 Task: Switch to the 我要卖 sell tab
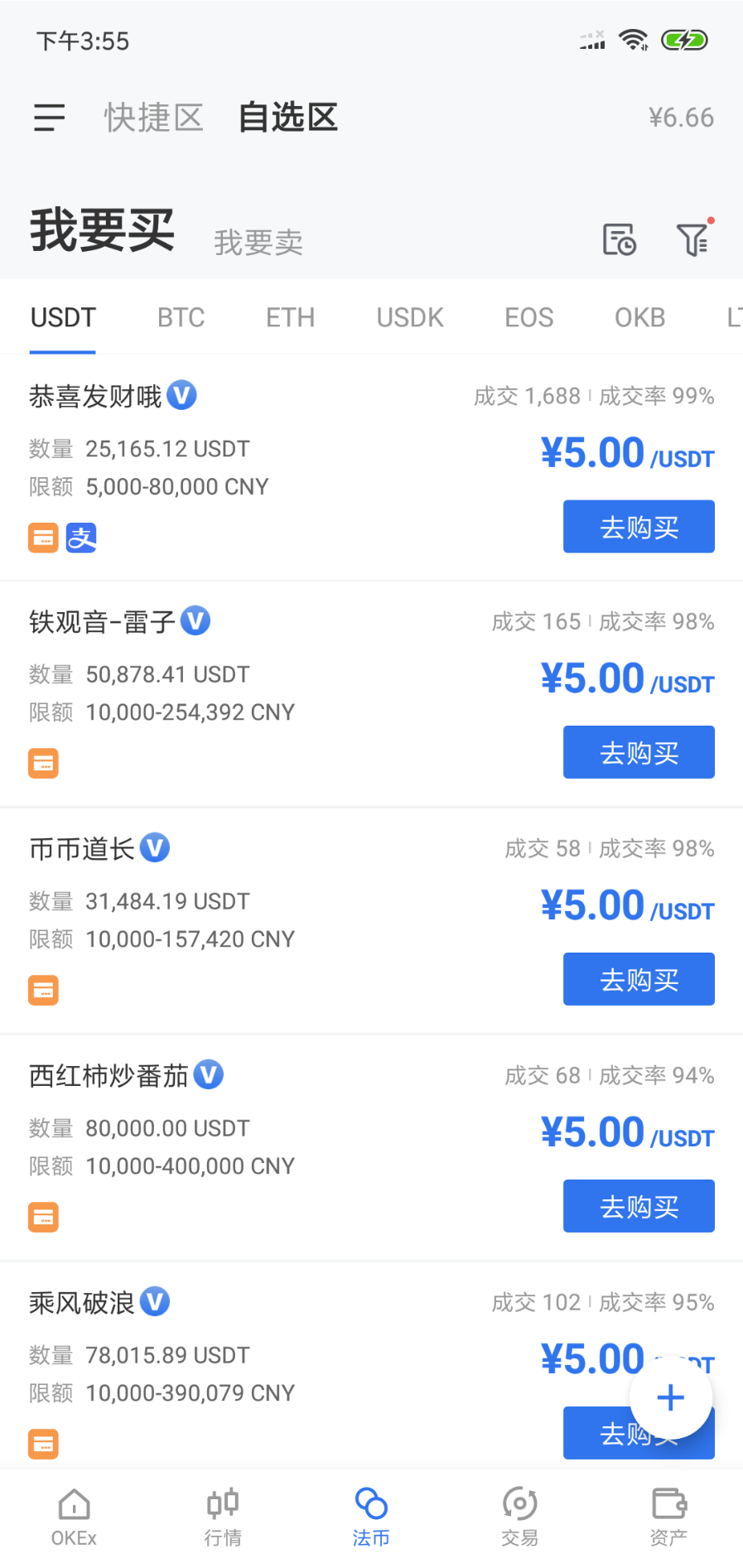coord(258,241)
